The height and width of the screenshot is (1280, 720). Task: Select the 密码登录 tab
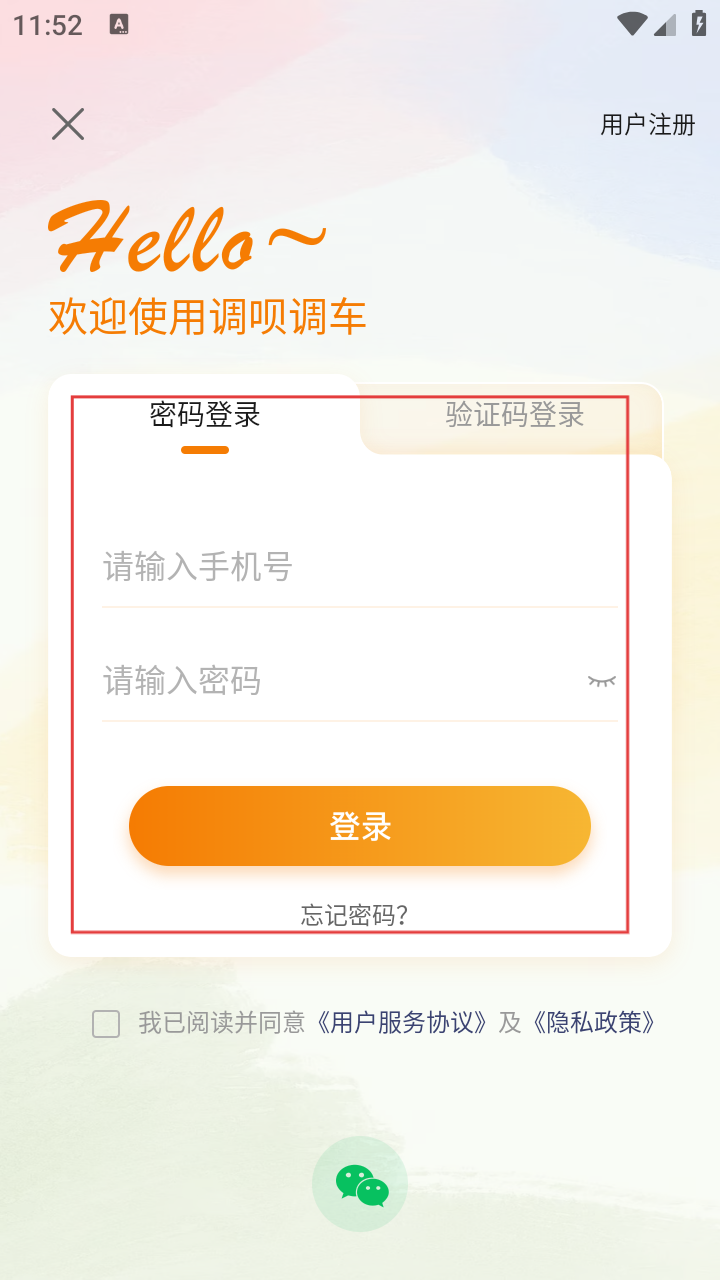coord(205,415)
